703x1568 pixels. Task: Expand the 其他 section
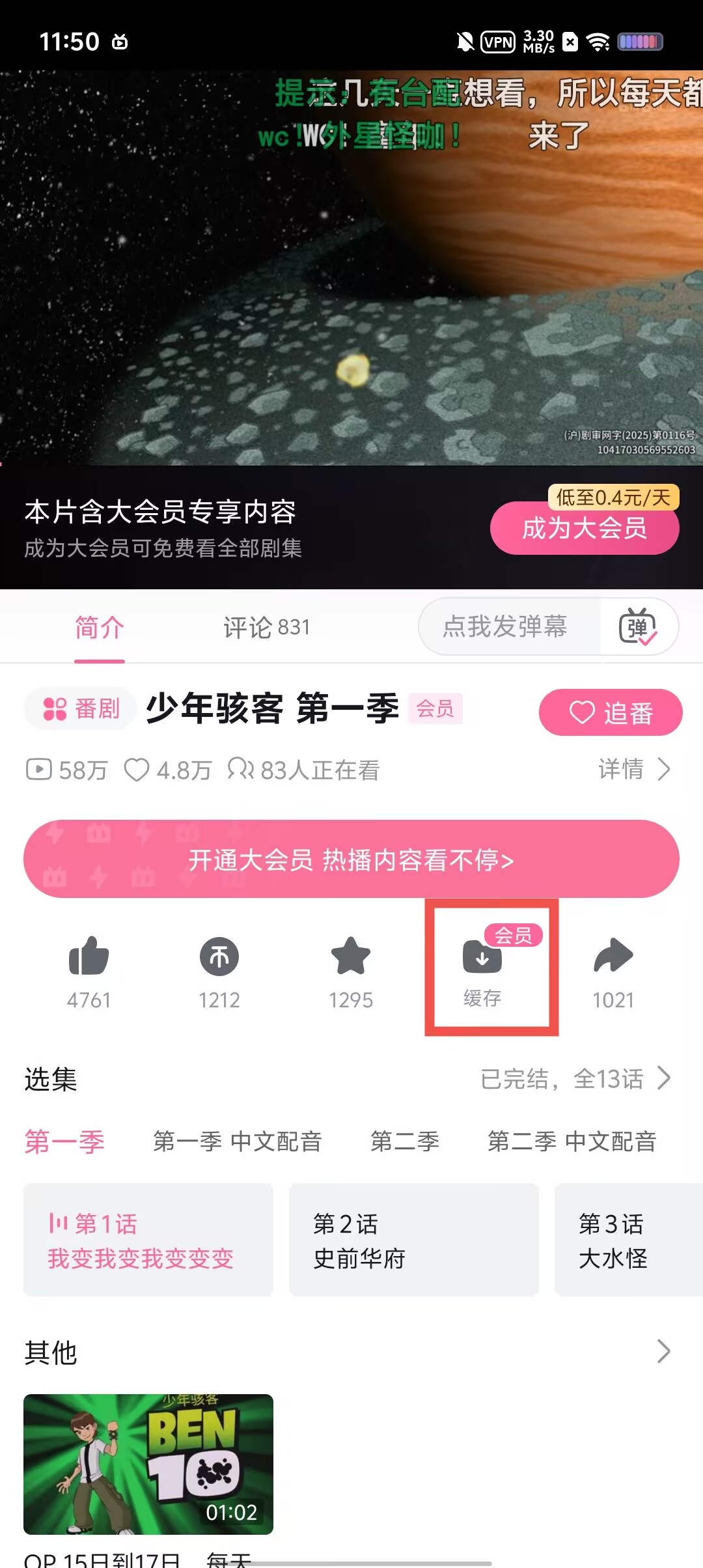663,1352
